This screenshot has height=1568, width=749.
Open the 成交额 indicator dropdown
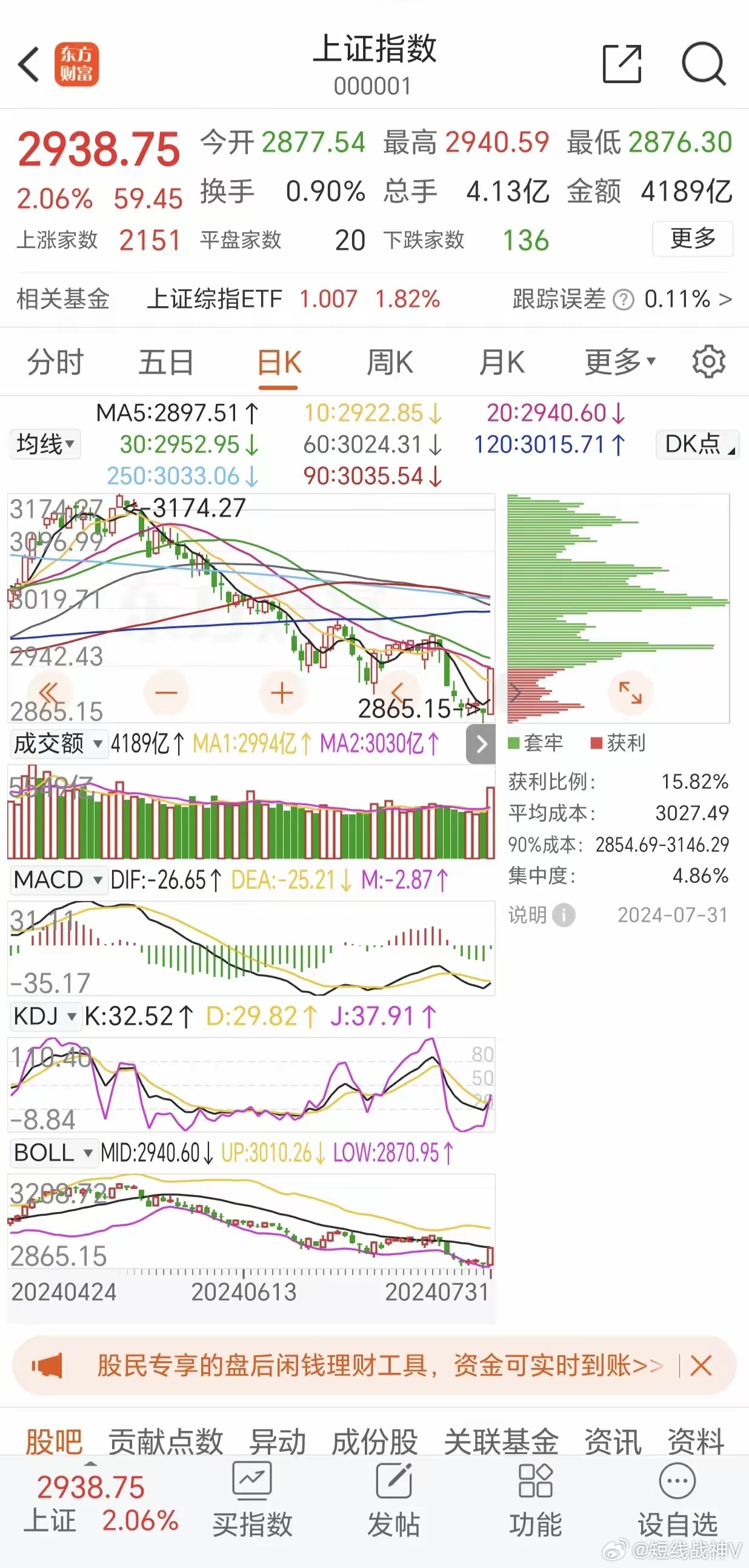click(58, 743)
